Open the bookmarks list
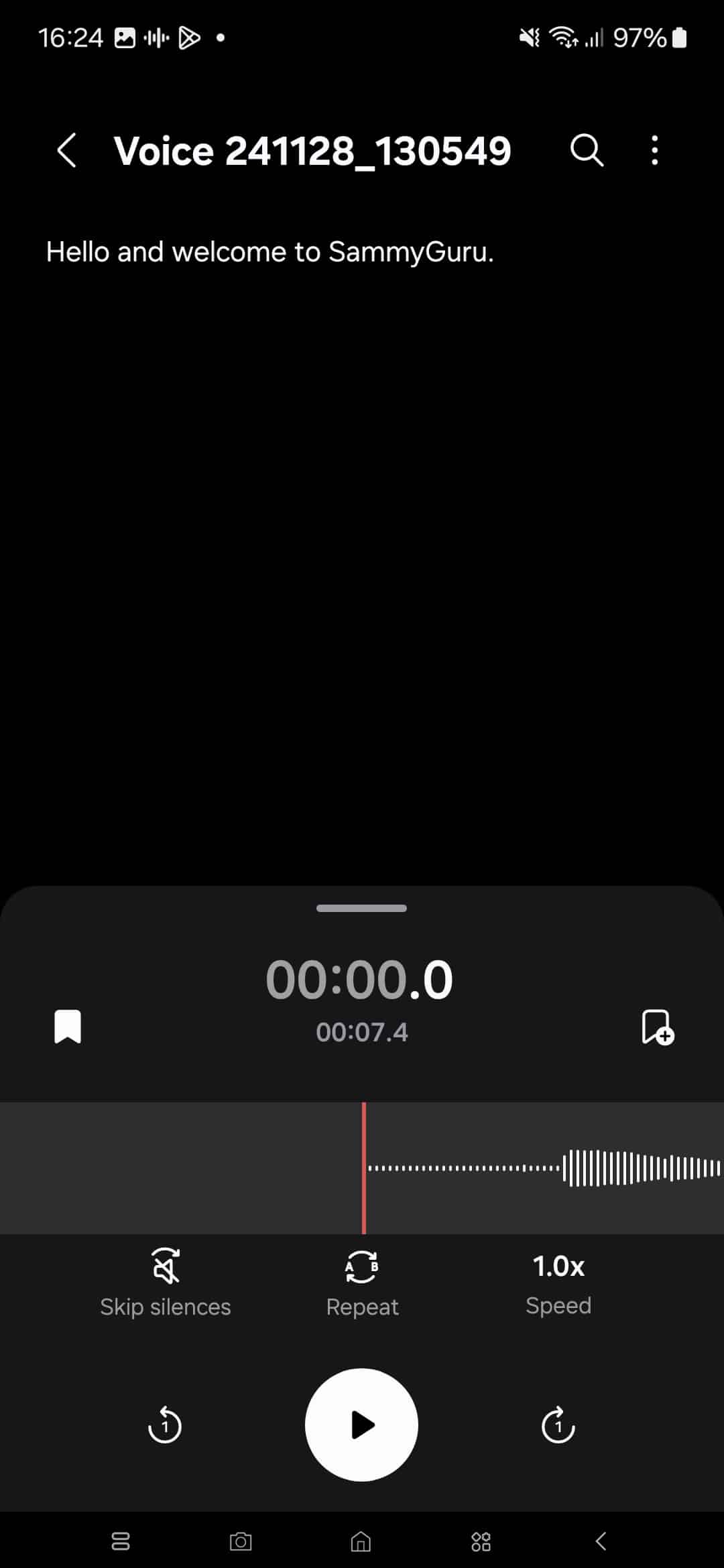 68,1027
